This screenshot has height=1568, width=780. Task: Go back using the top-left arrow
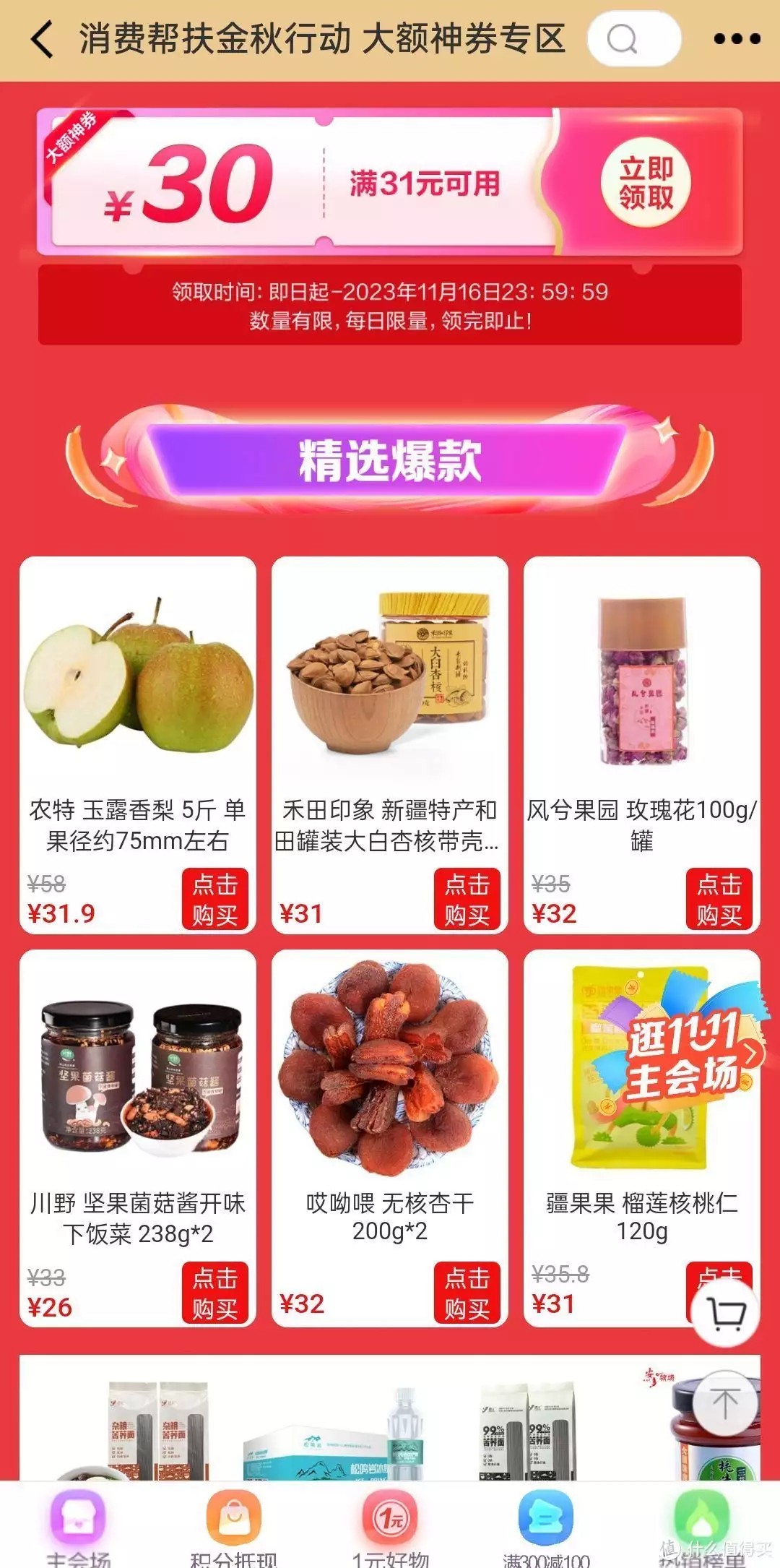[x=43, y=40]
